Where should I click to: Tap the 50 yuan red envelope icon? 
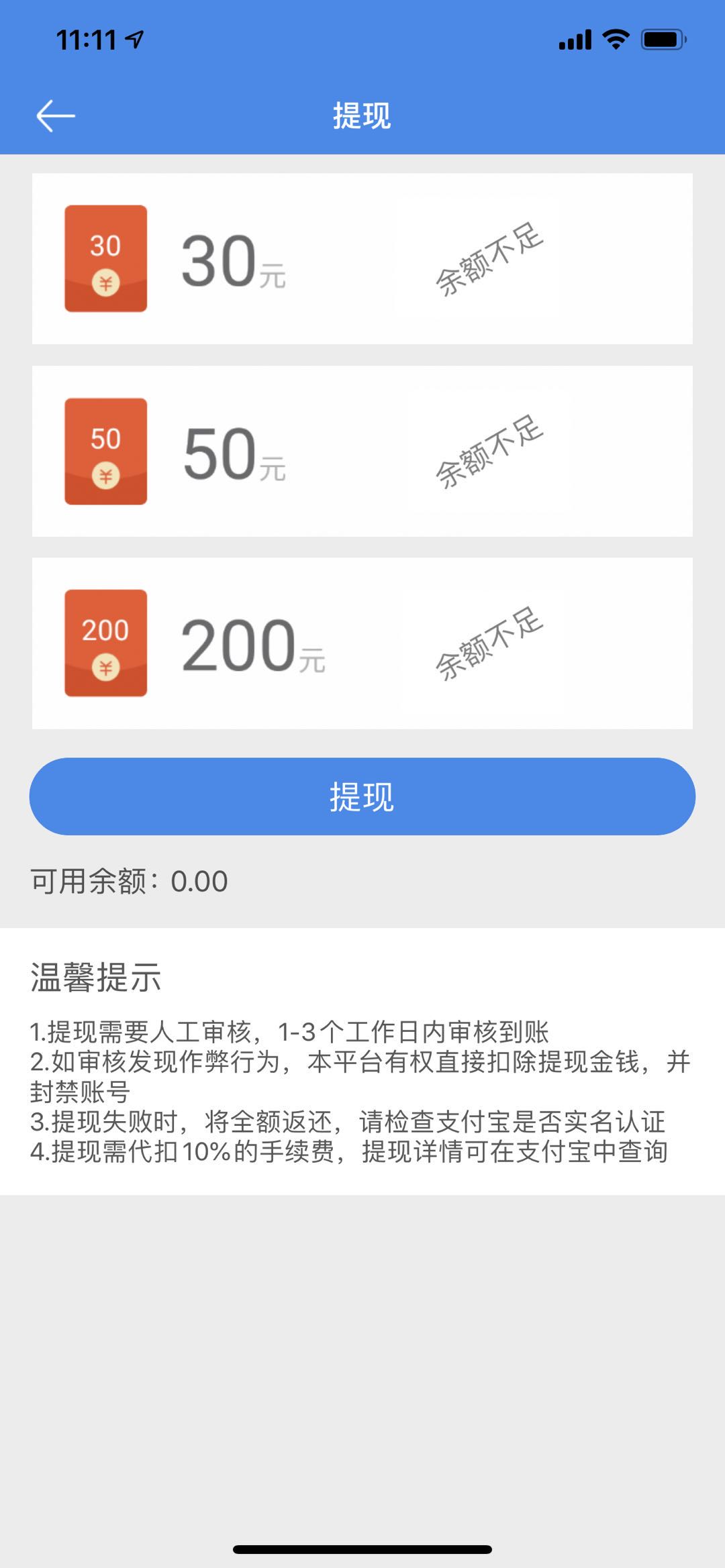point(105,452)
